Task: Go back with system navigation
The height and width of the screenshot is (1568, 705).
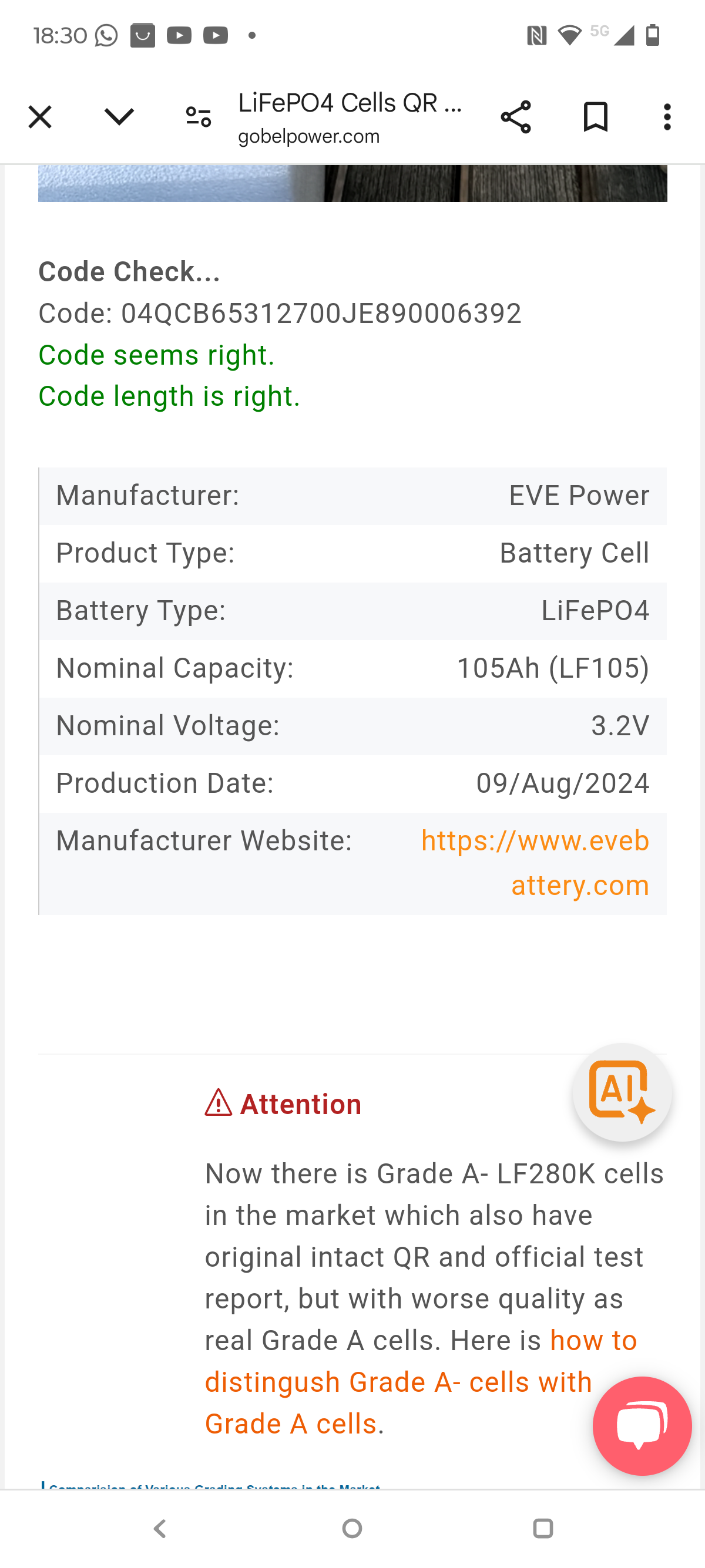Action: point(161,1529)
